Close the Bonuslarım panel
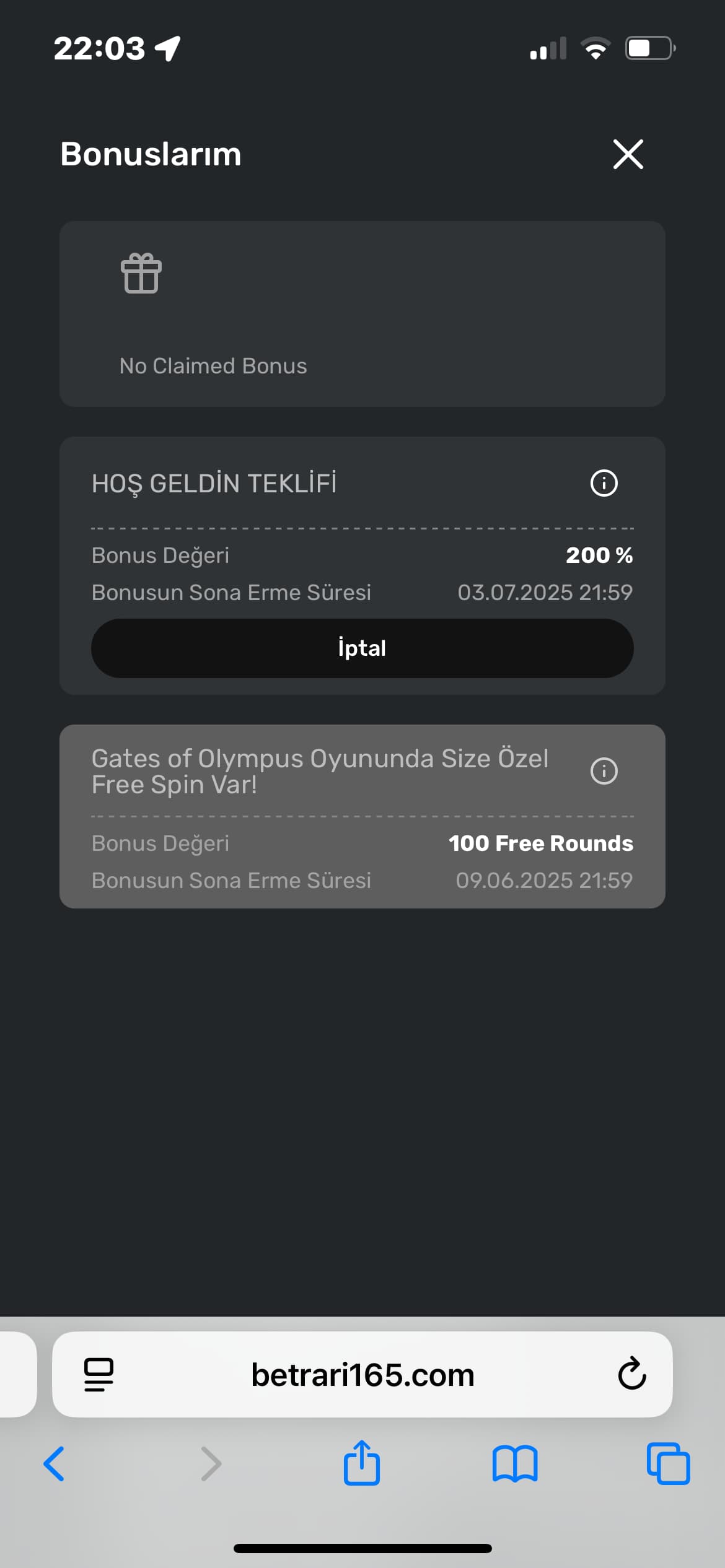 tap(628, 154)
